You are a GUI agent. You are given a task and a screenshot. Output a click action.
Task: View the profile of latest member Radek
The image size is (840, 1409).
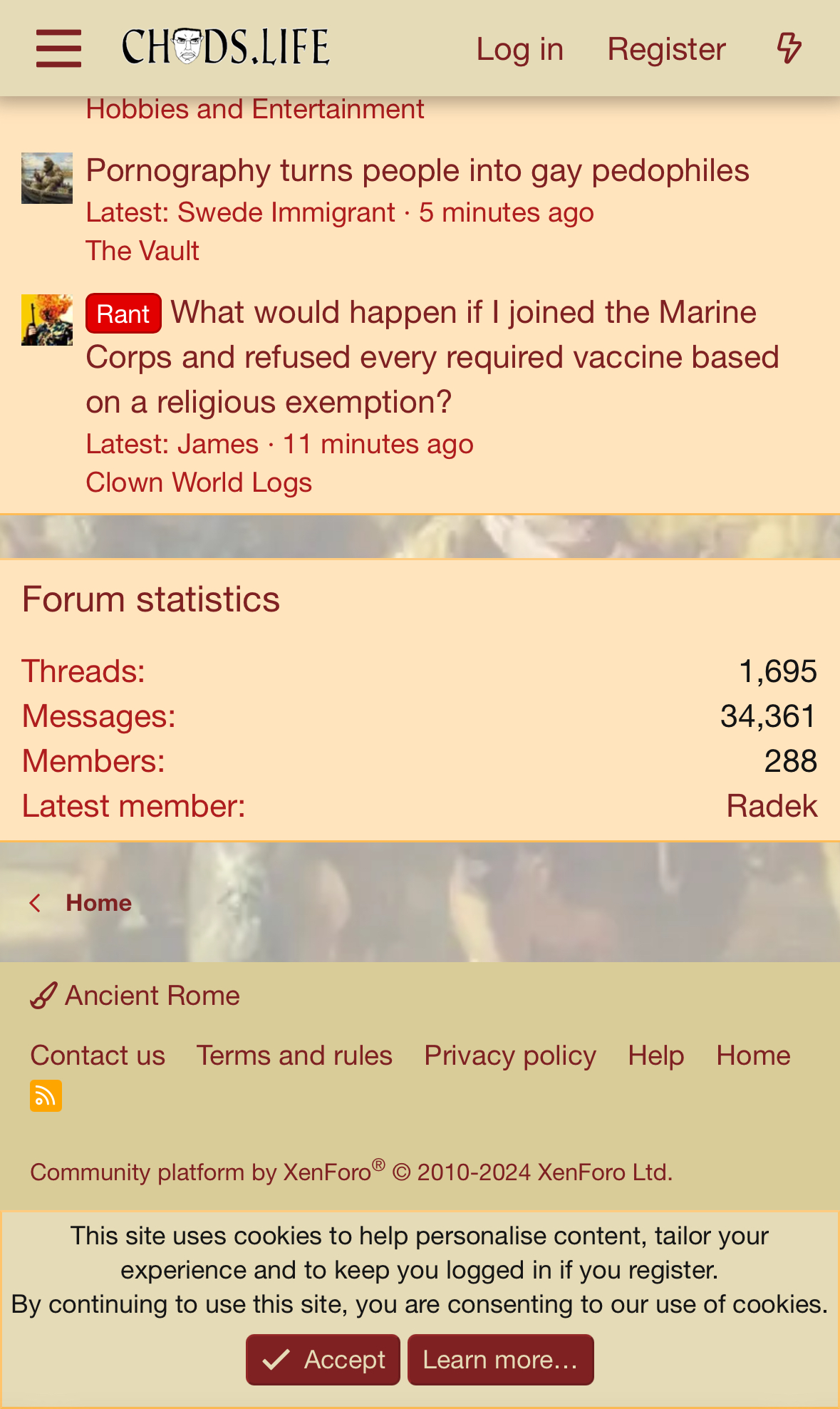(772, 806)
